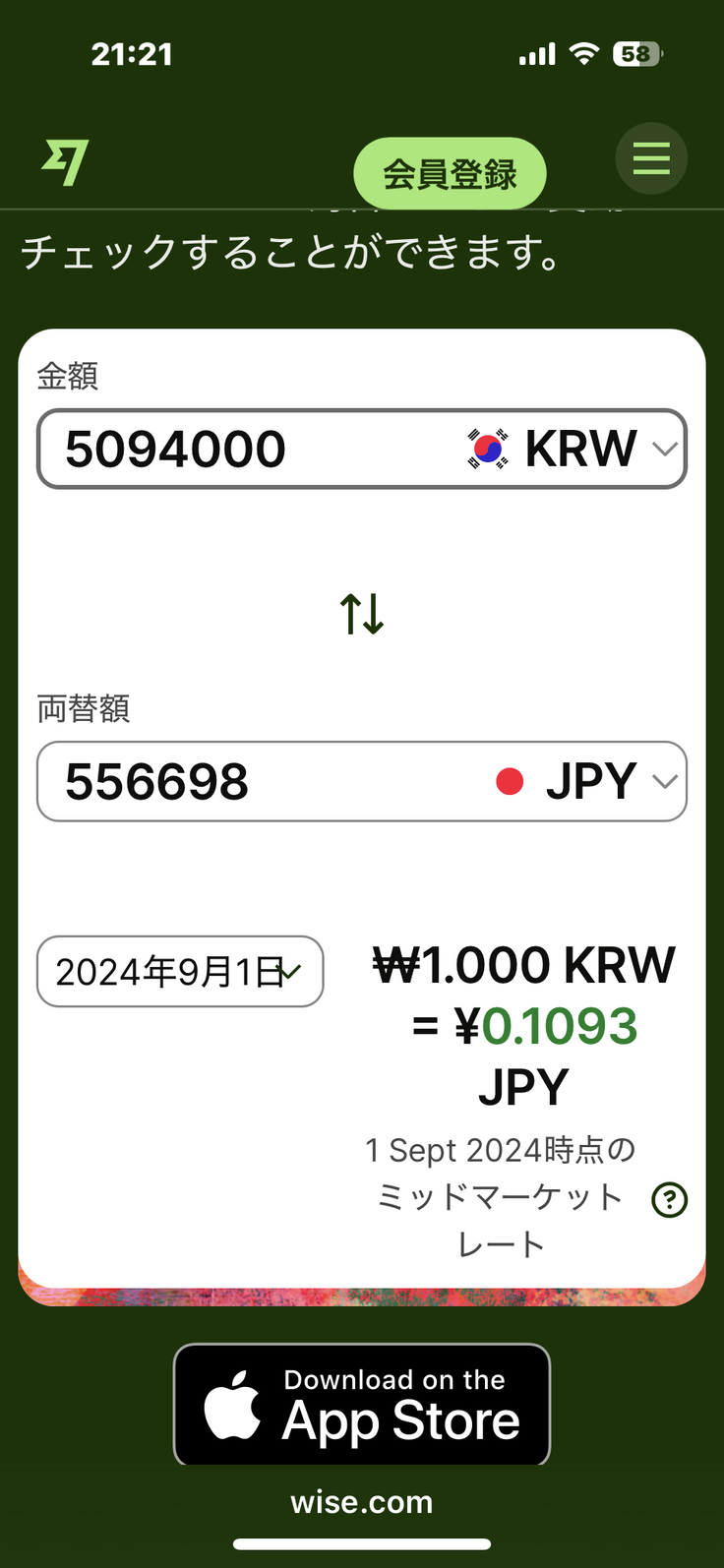Tap the 会員登録 sign-up button
Screen dimensions: 724x1568
coord(450,175)
